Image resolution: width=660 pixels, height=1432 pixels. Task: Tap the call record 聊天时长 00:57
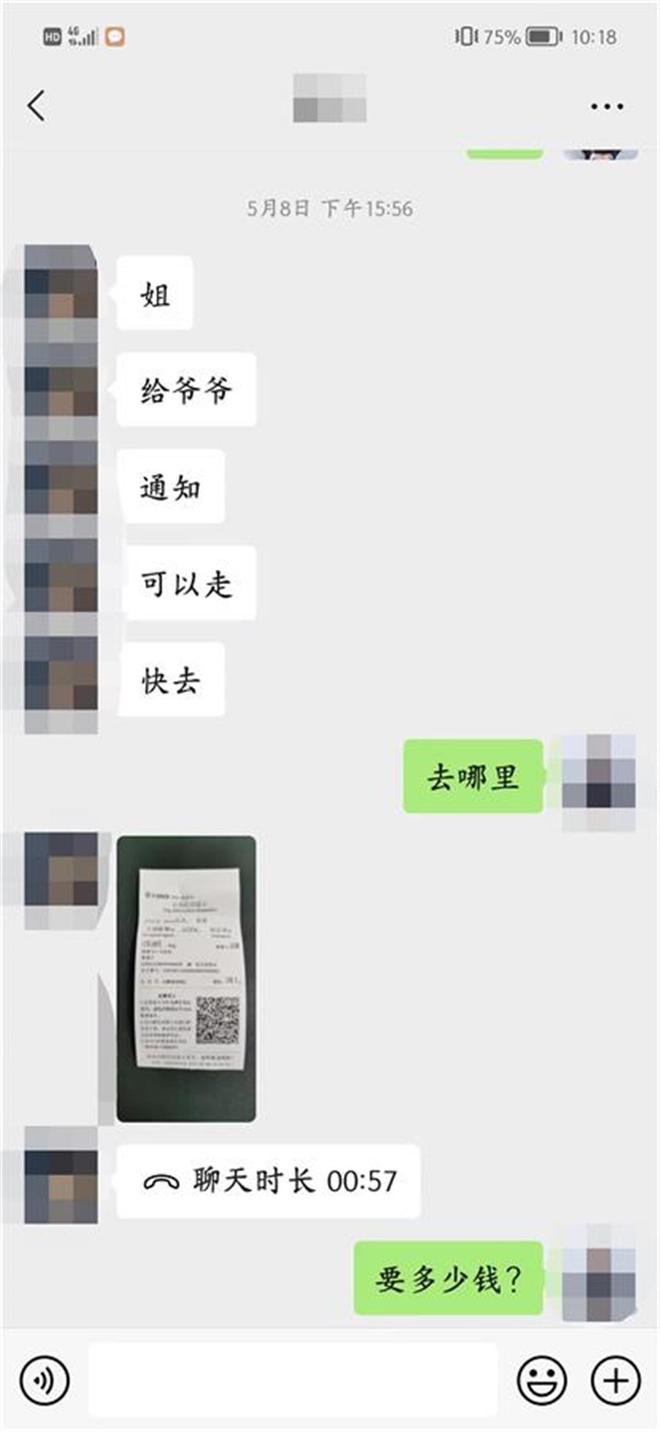(x=268, y=1181)
